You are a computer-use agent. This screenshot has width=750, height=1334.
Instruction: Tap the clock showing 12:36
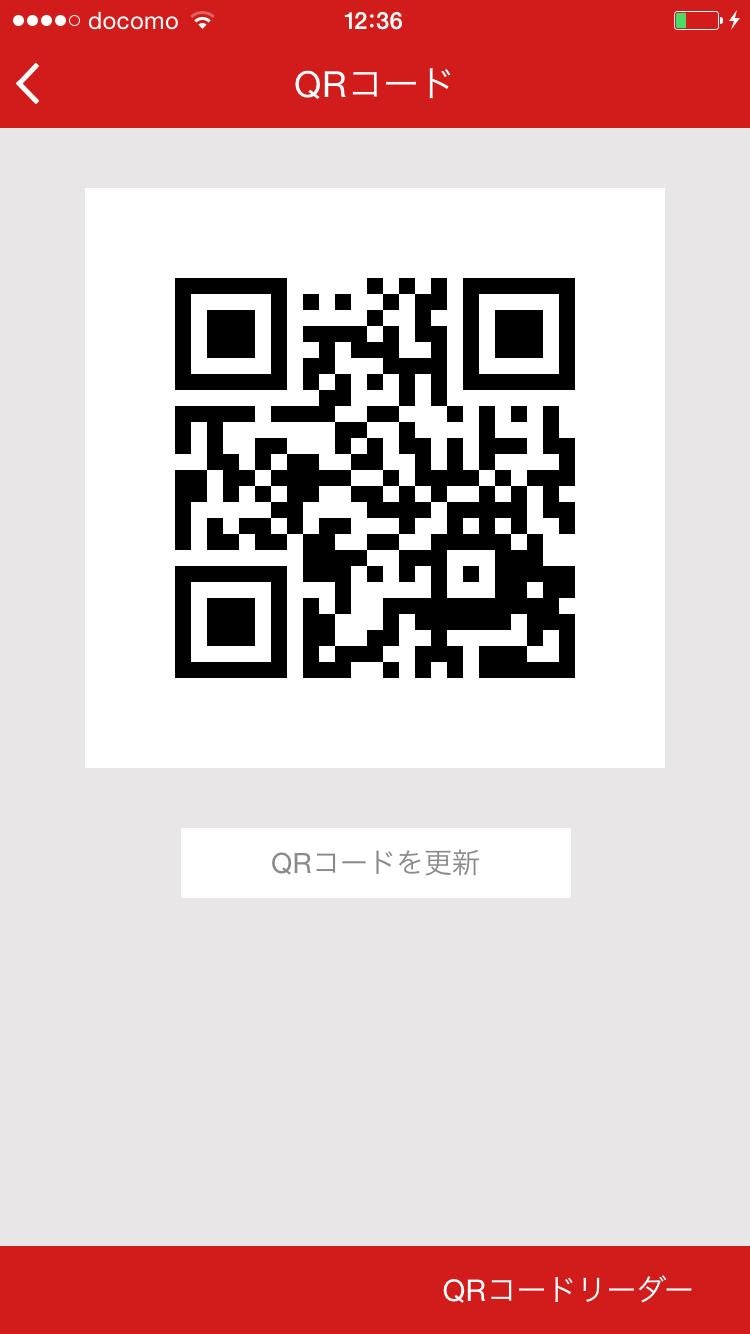click(x=375, y=20)
